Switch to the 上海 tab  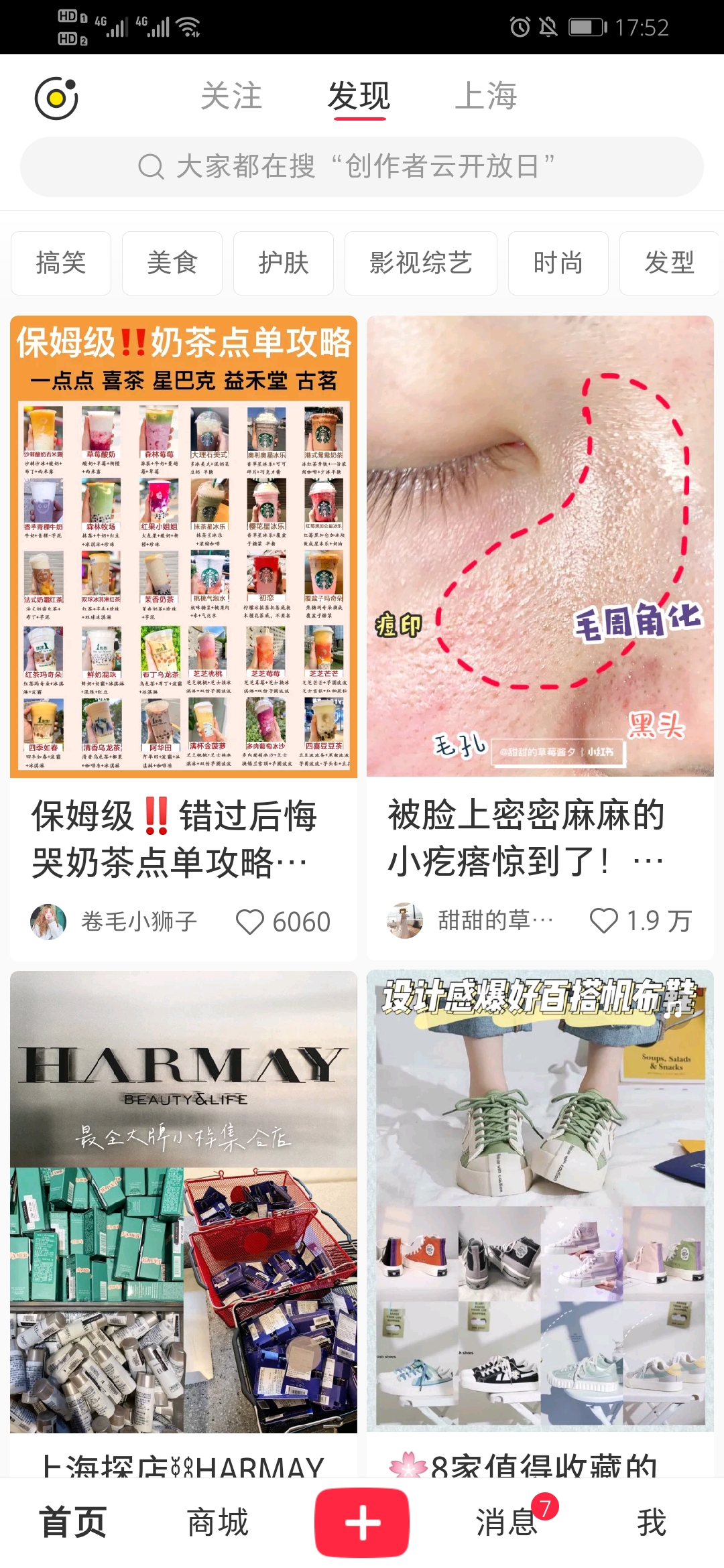coord(486,96)
